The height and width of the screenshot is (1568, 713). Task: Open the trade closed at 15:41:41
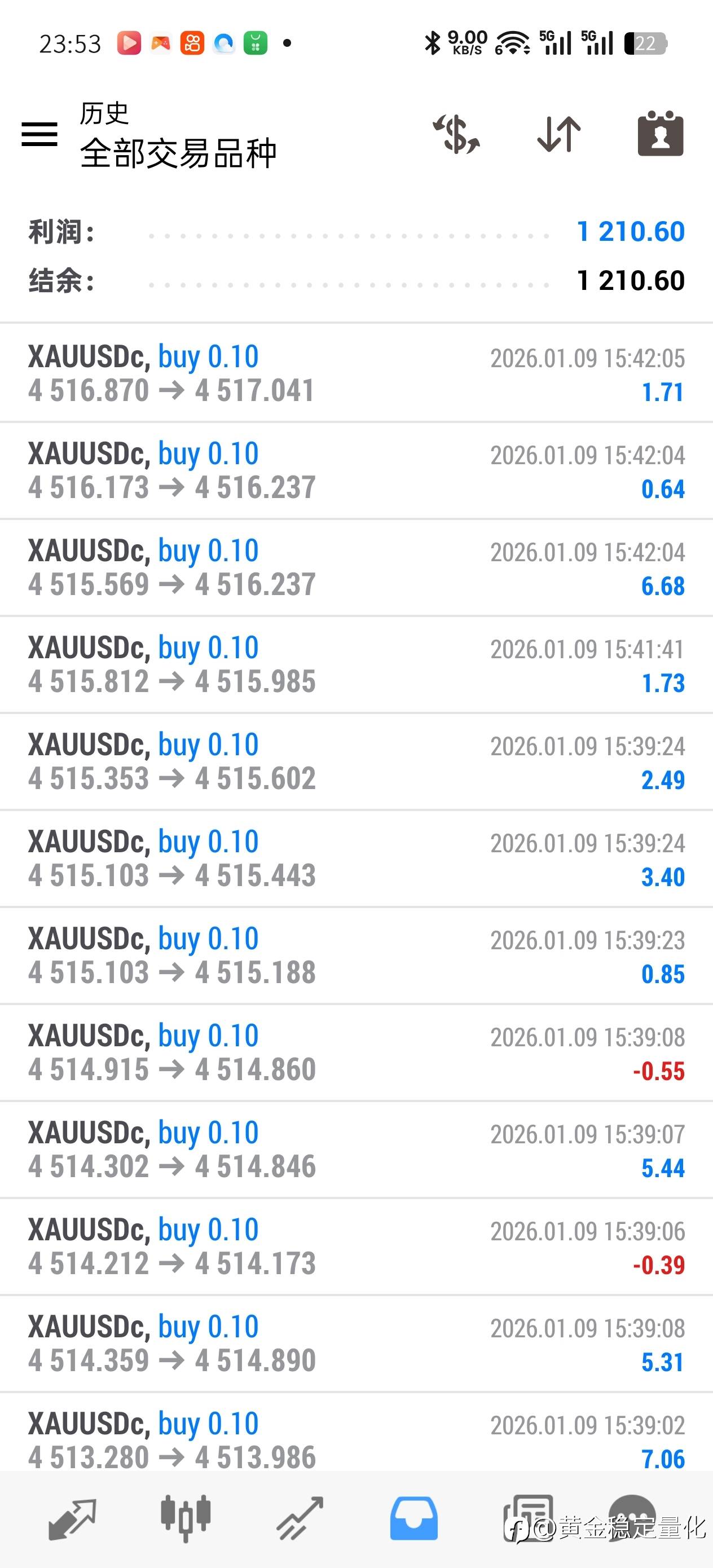click(356, 664)
